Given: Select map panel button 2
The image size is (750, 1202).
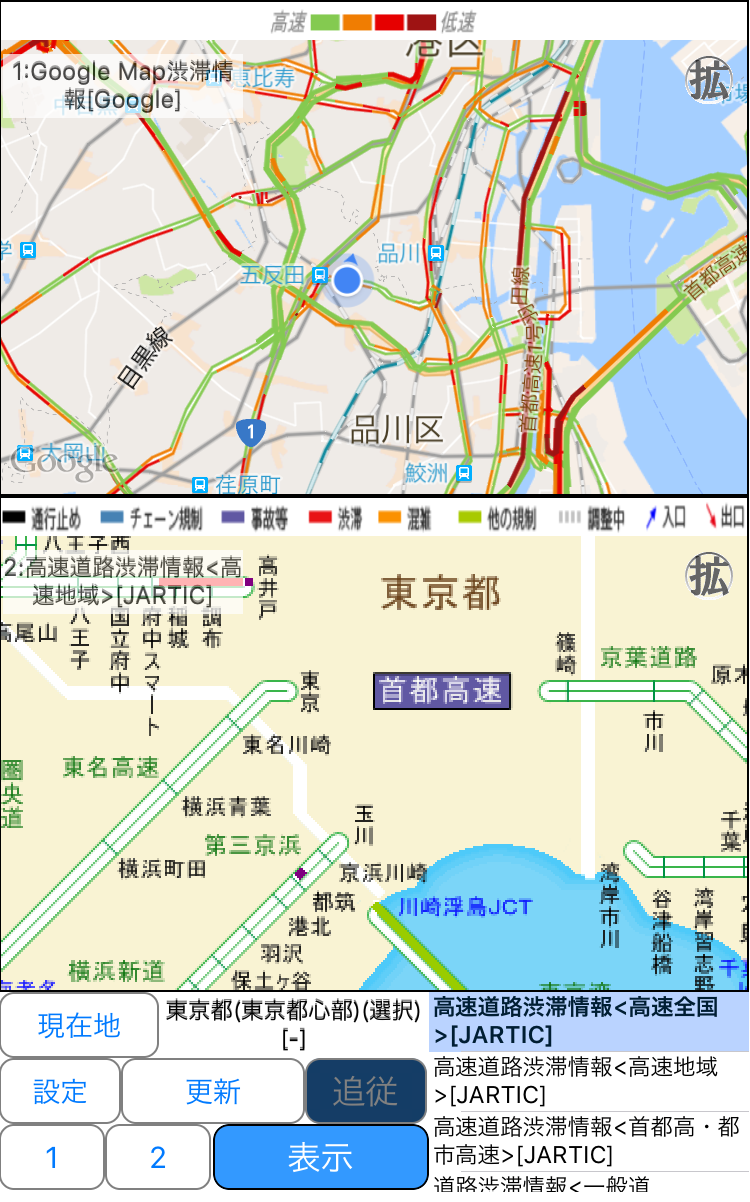Looking at the screenshot, I should (157, 1158).
